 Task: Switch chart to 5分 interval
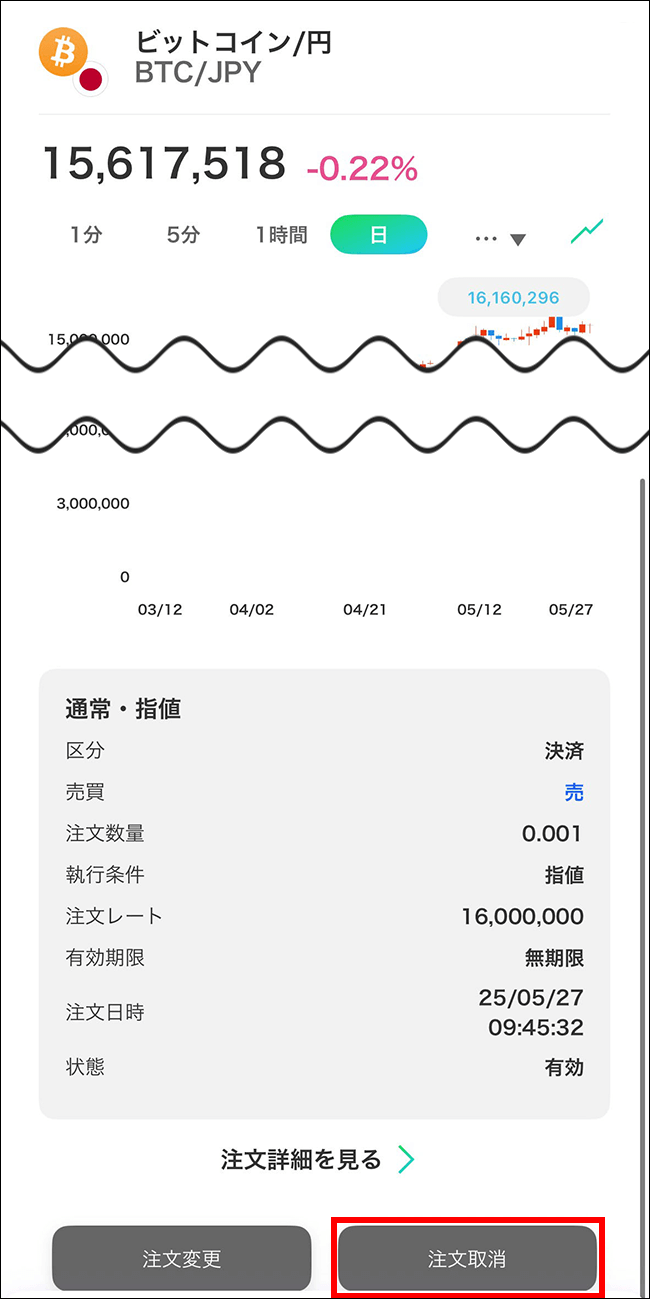(x=183, y=236)
